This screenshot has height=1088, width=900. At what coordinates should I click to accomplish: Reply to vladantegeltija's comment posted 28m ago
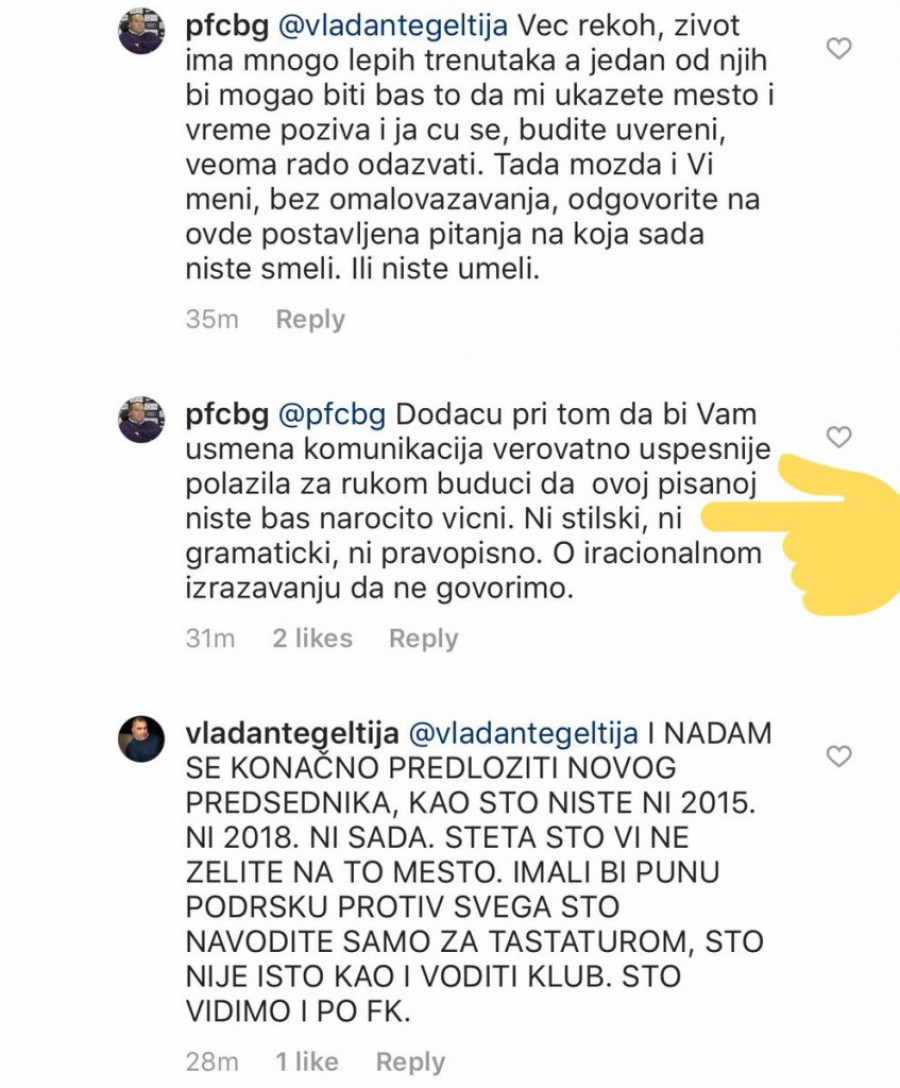tap(411, 1060)
